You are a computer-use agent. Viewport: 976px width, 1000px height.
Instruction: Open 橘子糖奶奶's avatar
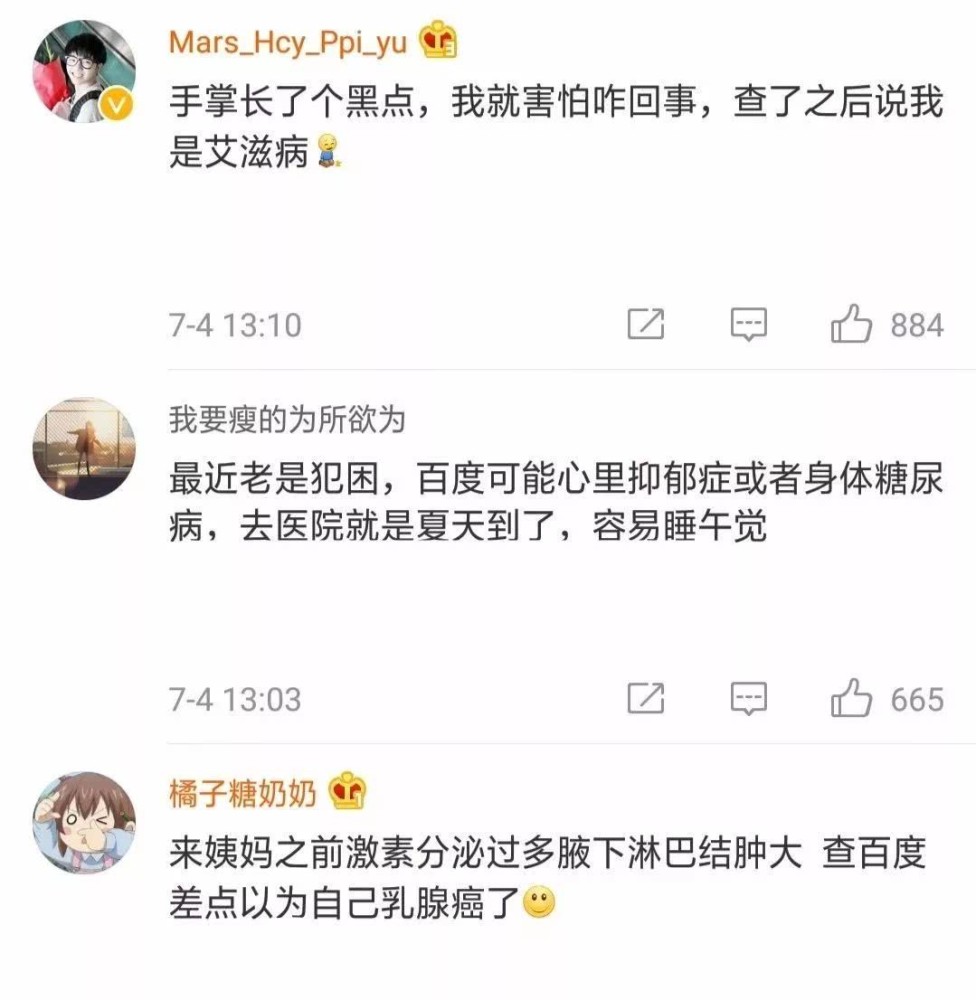click(x=84, y=822)
